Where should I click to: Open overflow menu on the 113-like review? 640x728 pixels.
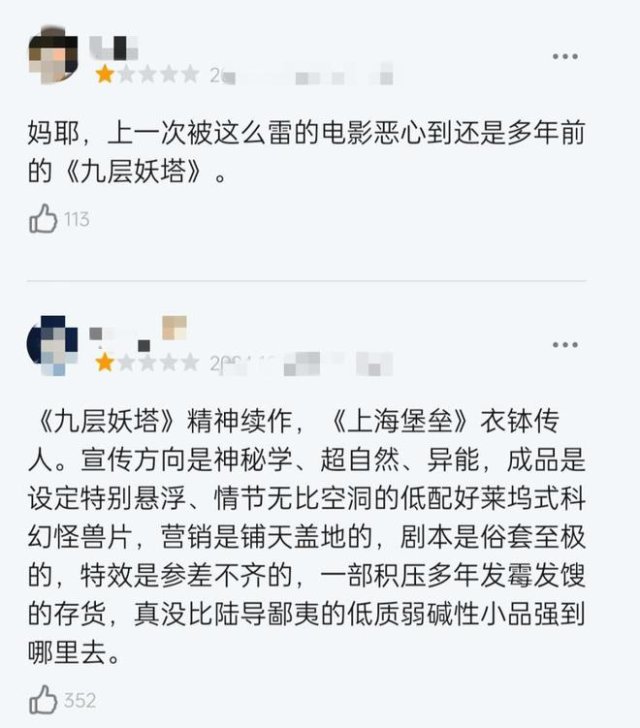click(565, 55)
